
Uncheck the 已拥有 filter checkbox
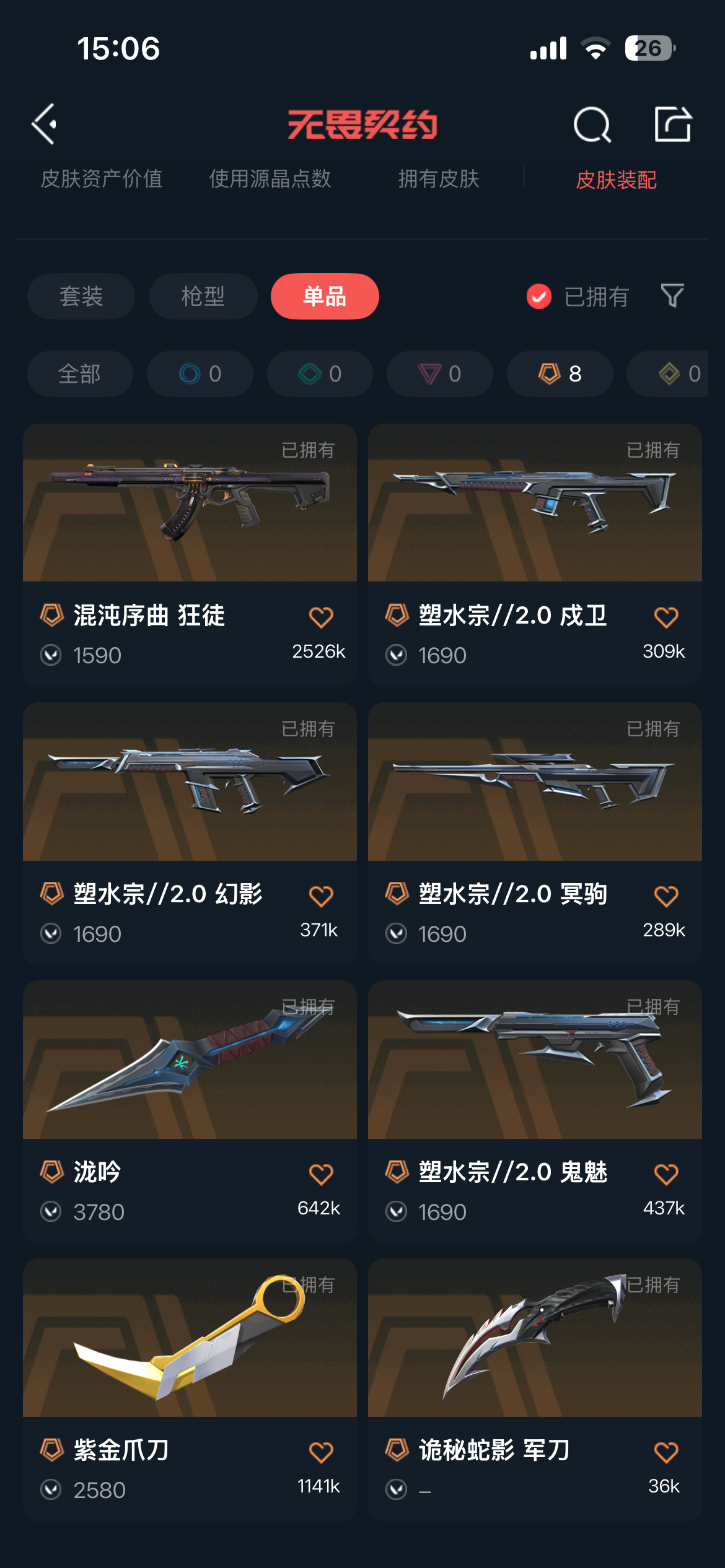tap(539, 297)
